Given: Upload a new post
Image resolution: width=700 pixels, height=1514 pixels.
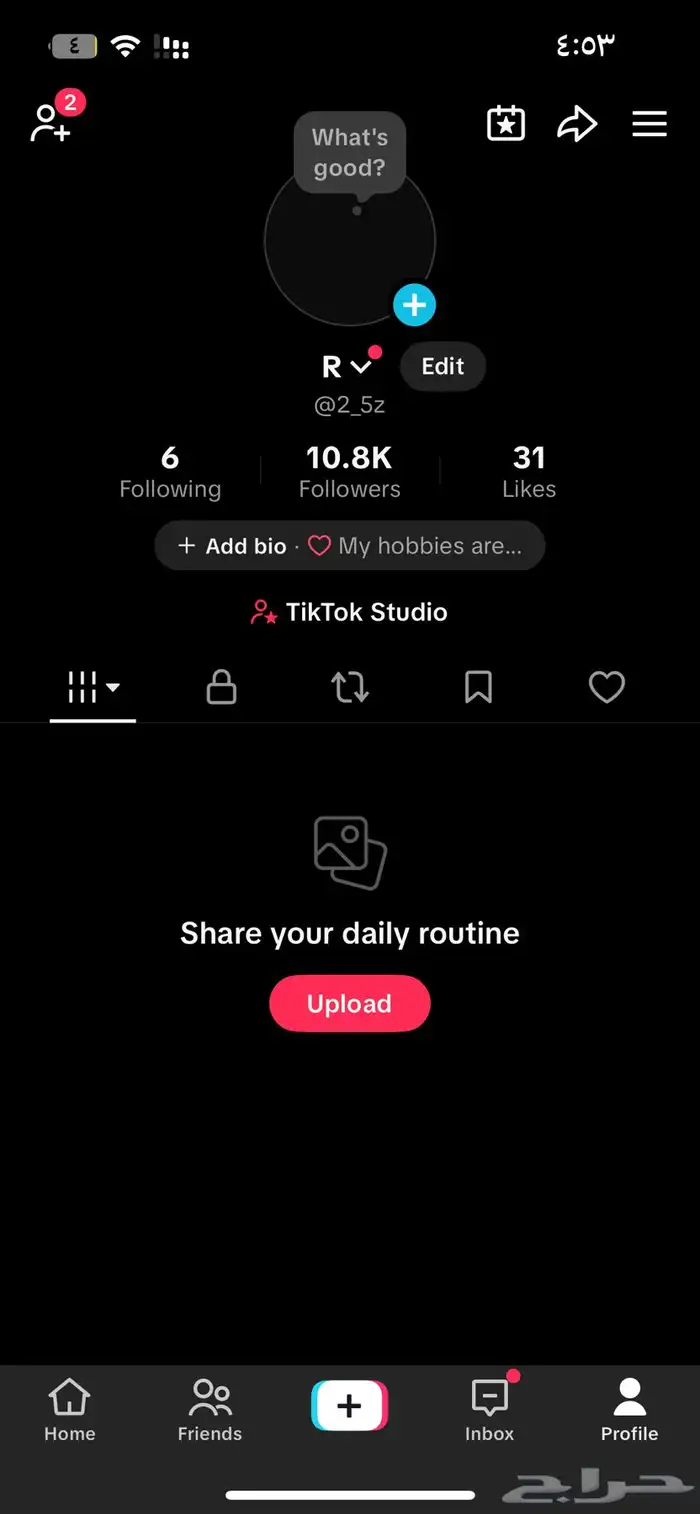Looking at the screenshot, I should [349, 1003].
